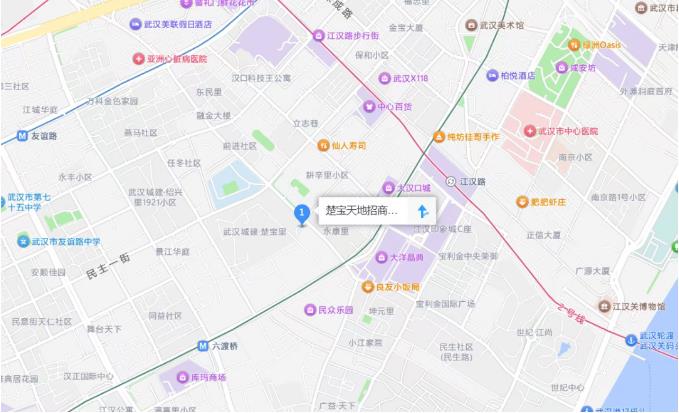Select the 六渡桥 metro station marker
679x413 pixels.
pos(202,345)
